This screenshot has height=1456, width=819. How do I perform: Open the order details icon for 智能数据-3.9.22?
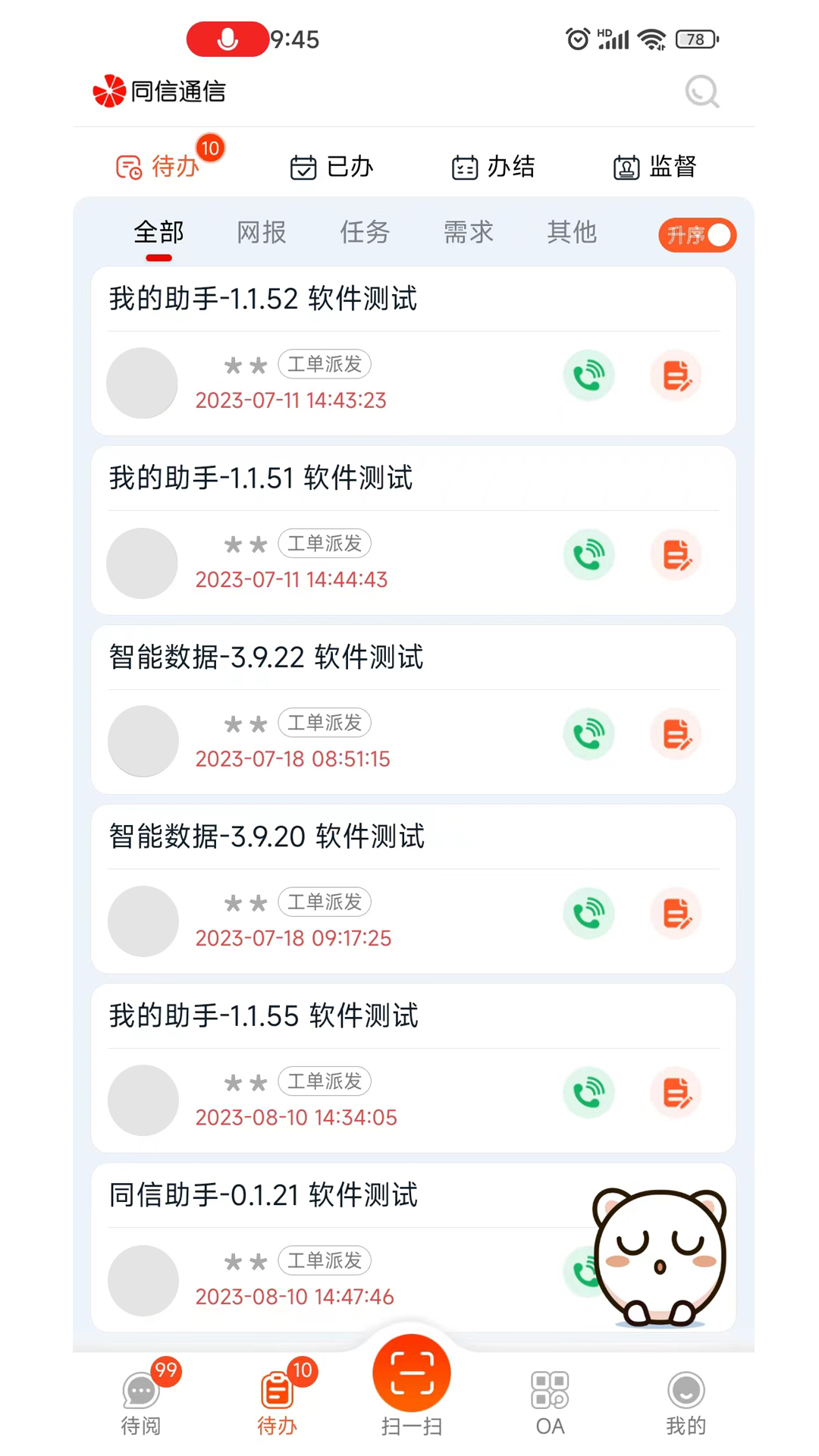(676, 734)
